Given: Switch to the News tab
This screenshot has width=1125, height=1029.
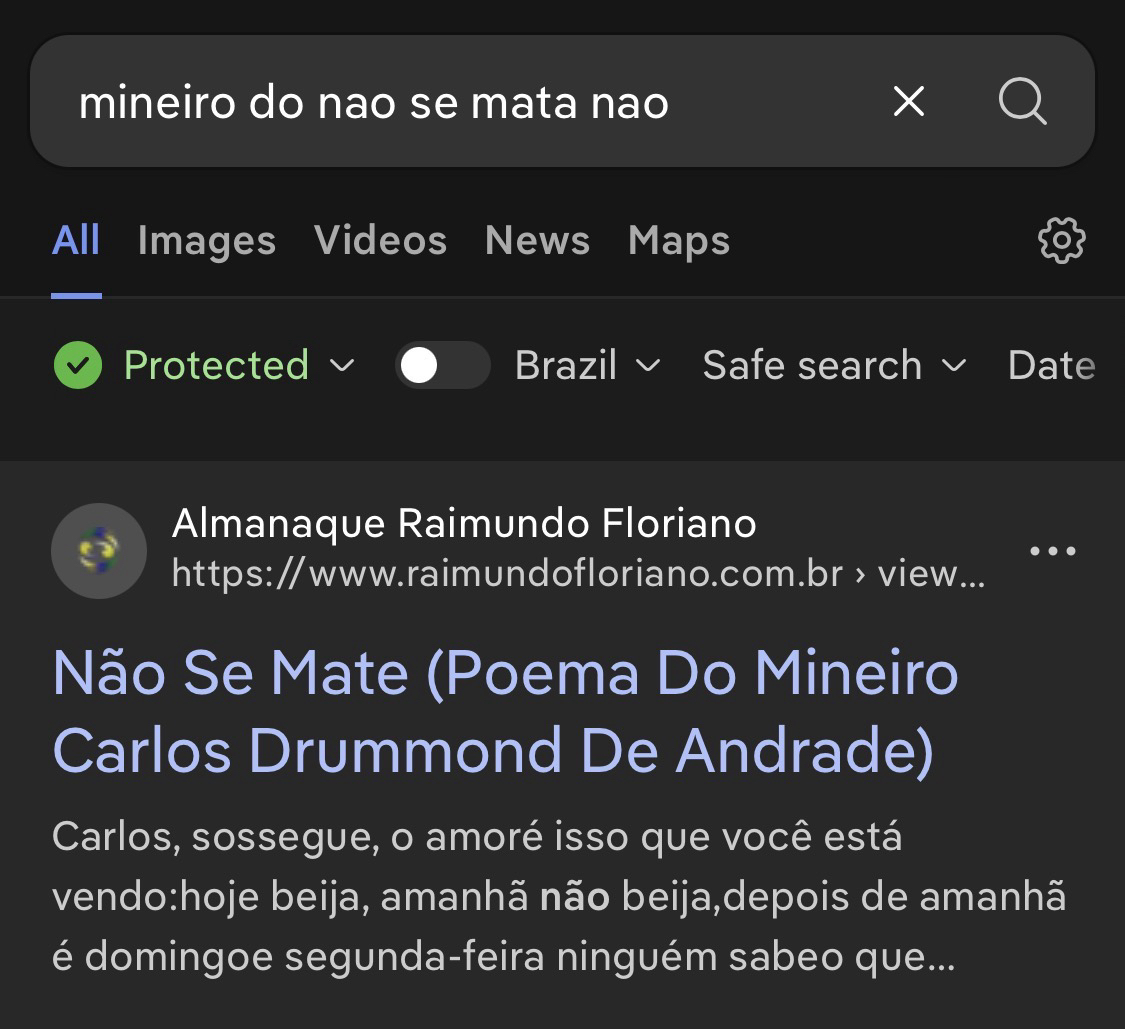Looking at the screenshot, I should (537, 241).
